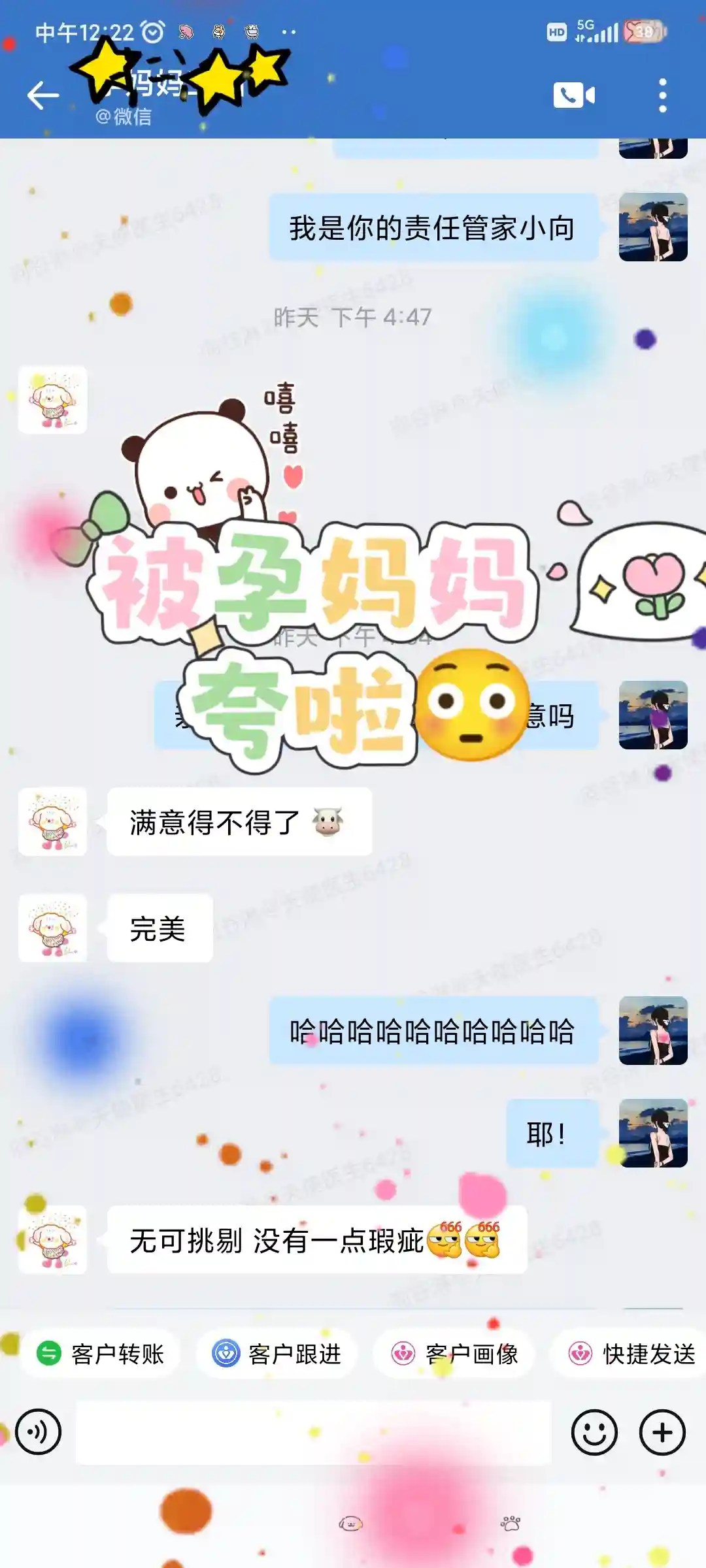Open 客户跟进 quick action
The image size is (706, 1568).
click(x=277, y=1354)
